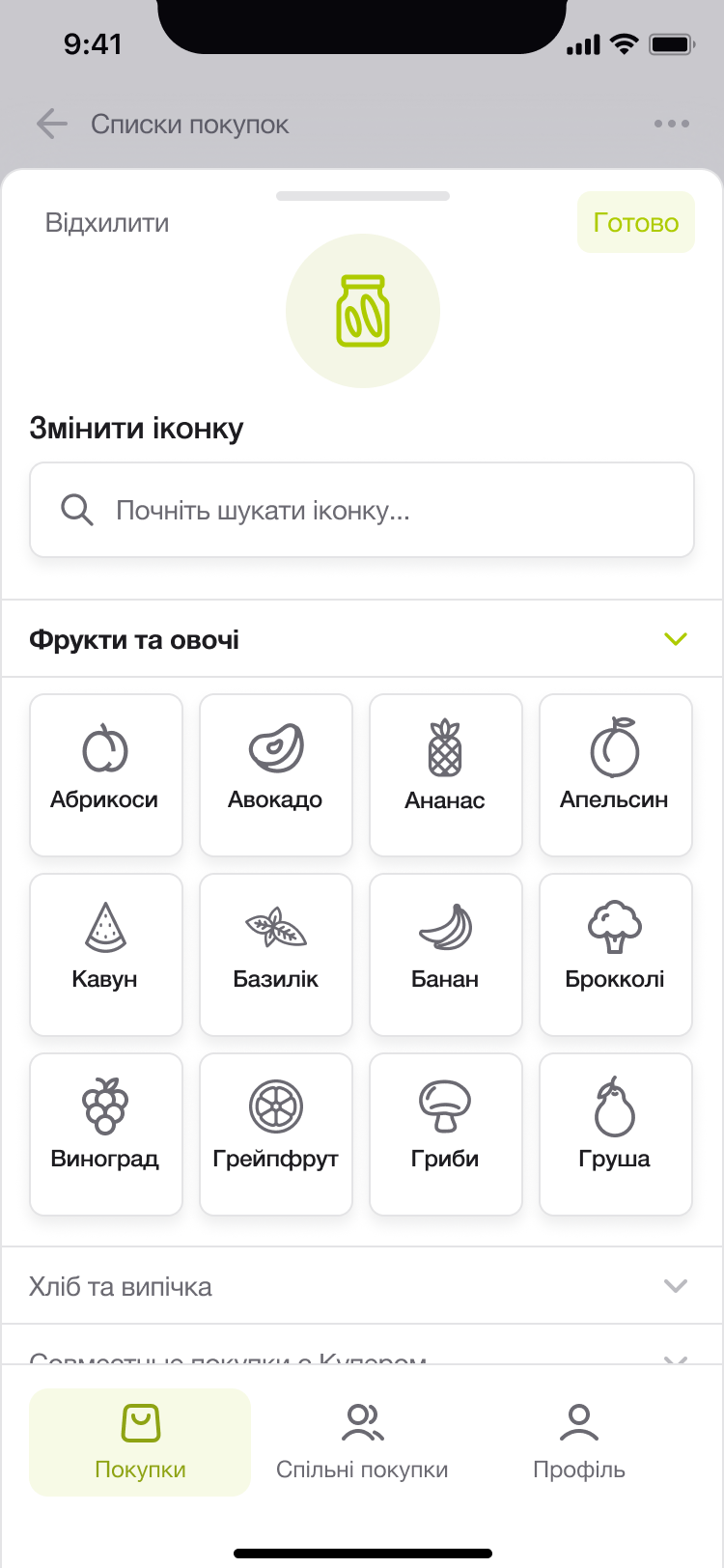Choose the Авокадо icon

[x=276, y=775]
